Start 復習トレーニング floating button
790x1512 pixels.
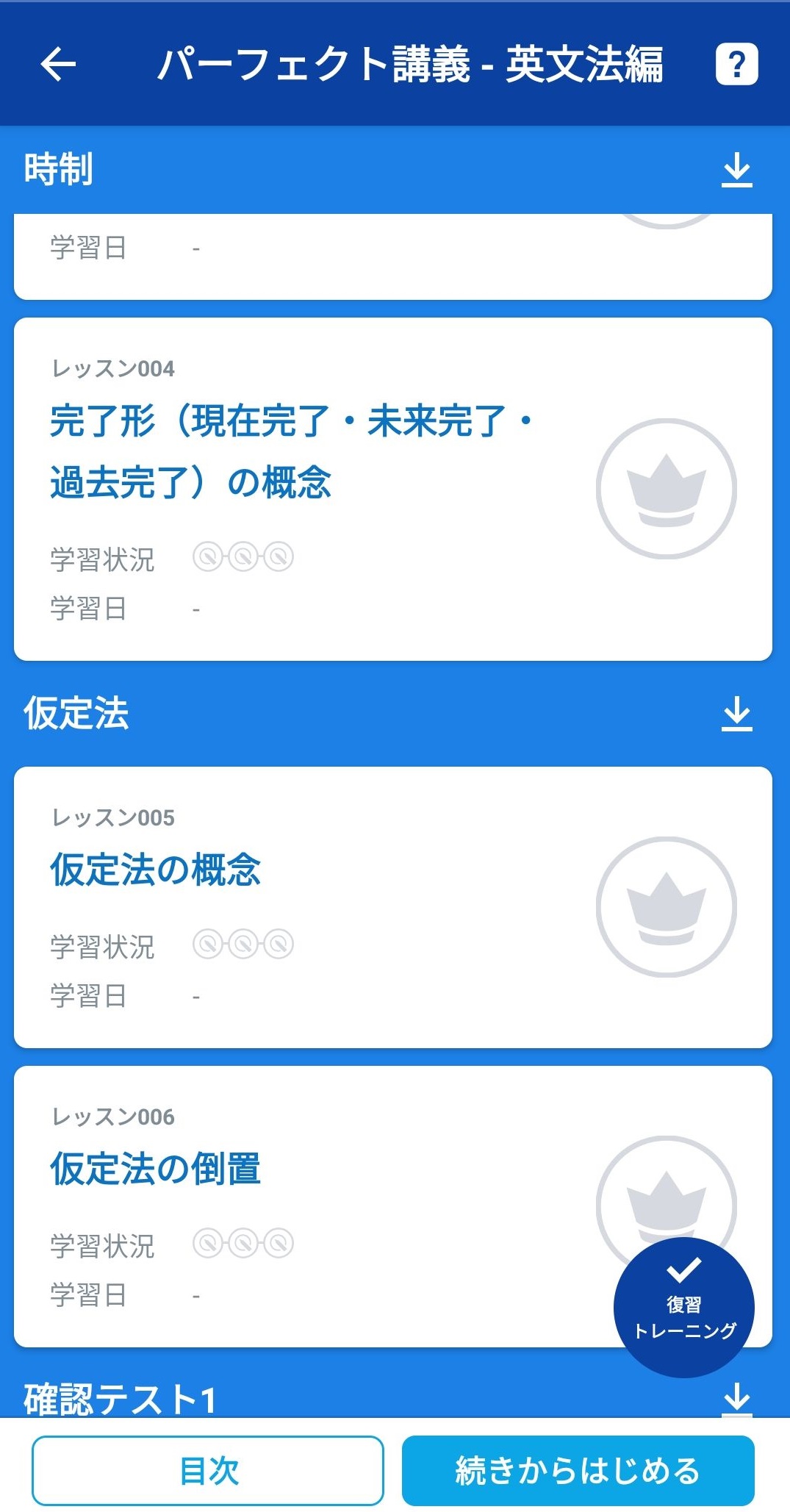(683, 1307)
